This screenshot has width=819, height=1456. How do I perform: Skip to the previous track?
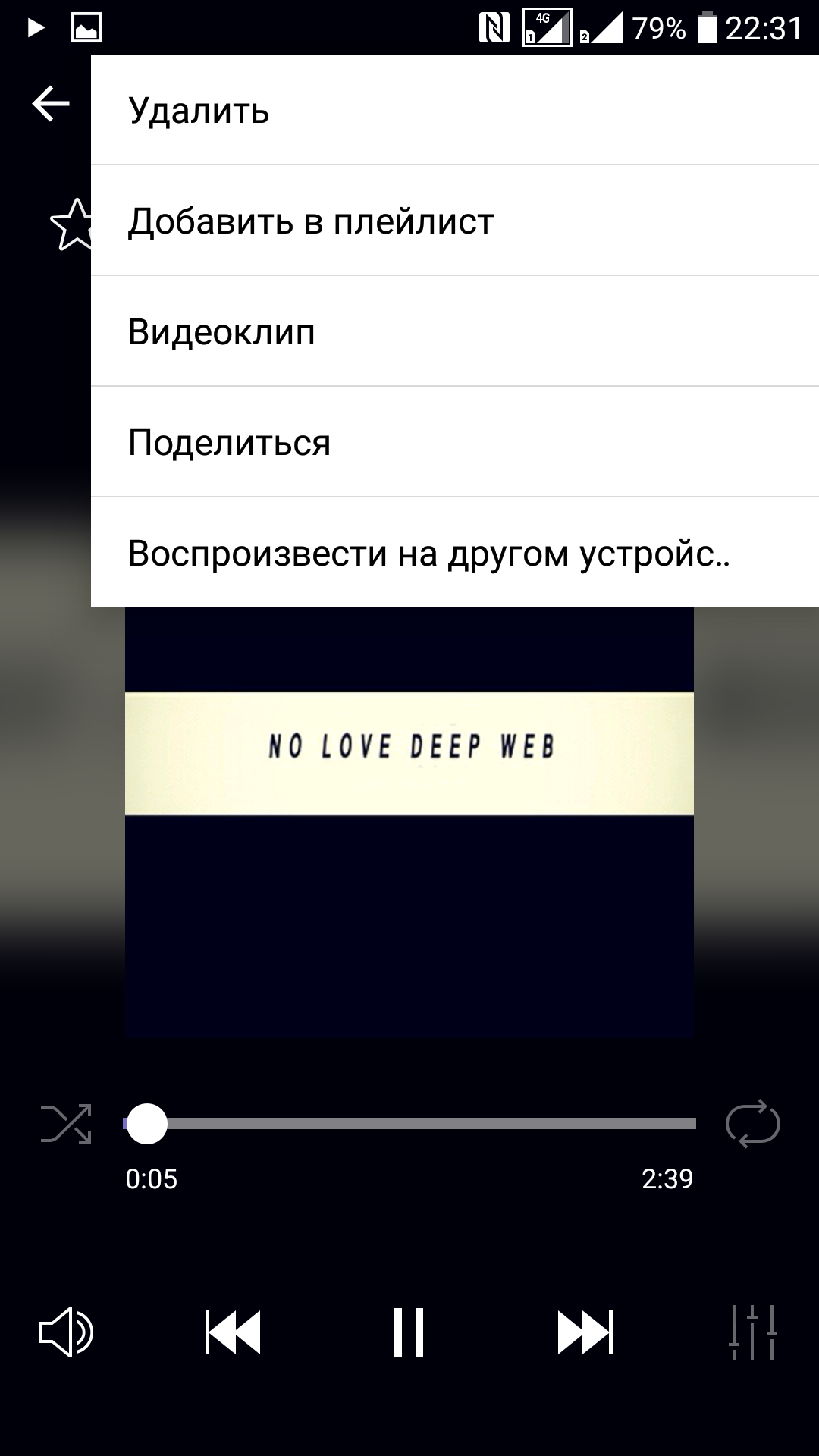tap(234, 1332)
